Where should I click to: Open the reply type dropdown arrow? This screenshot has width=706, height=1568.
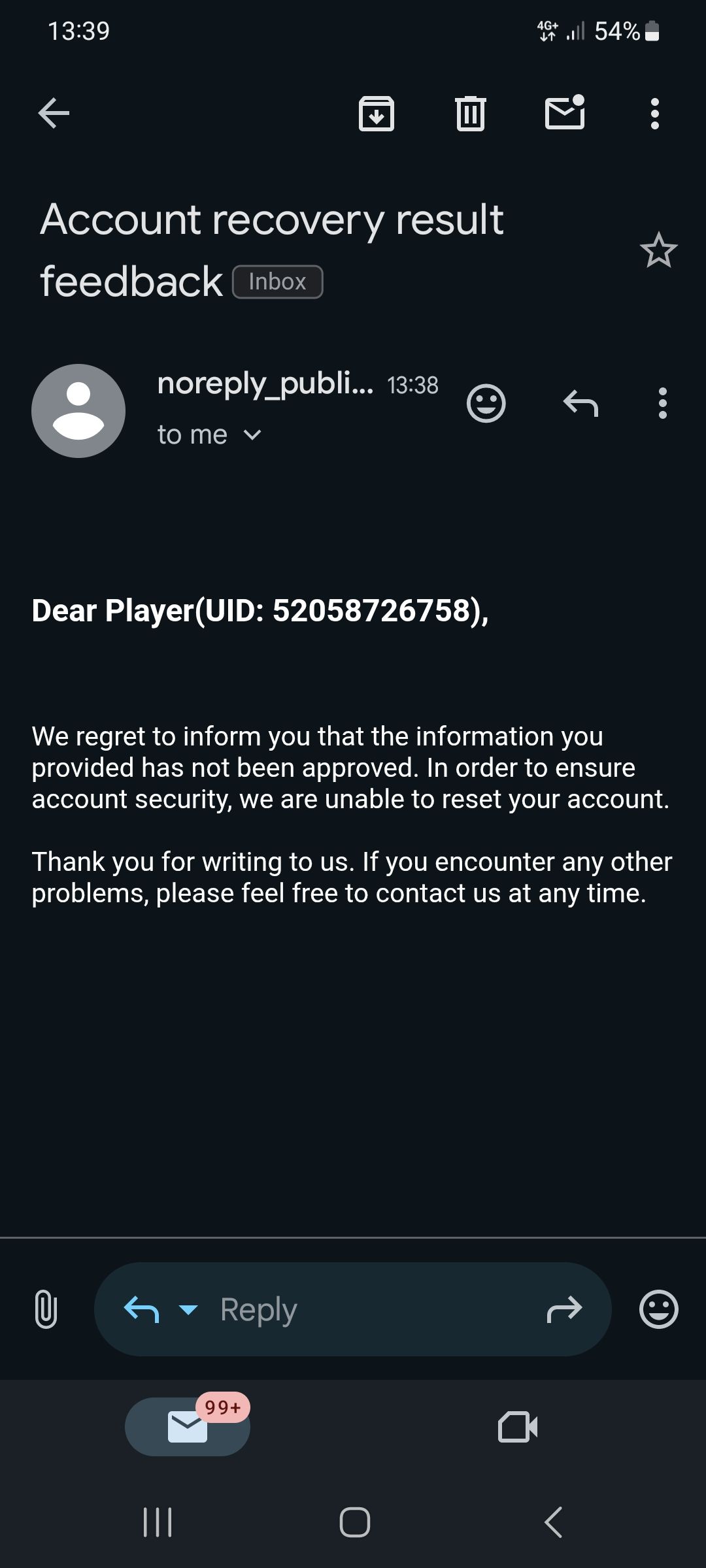[x=188, y=1309]
